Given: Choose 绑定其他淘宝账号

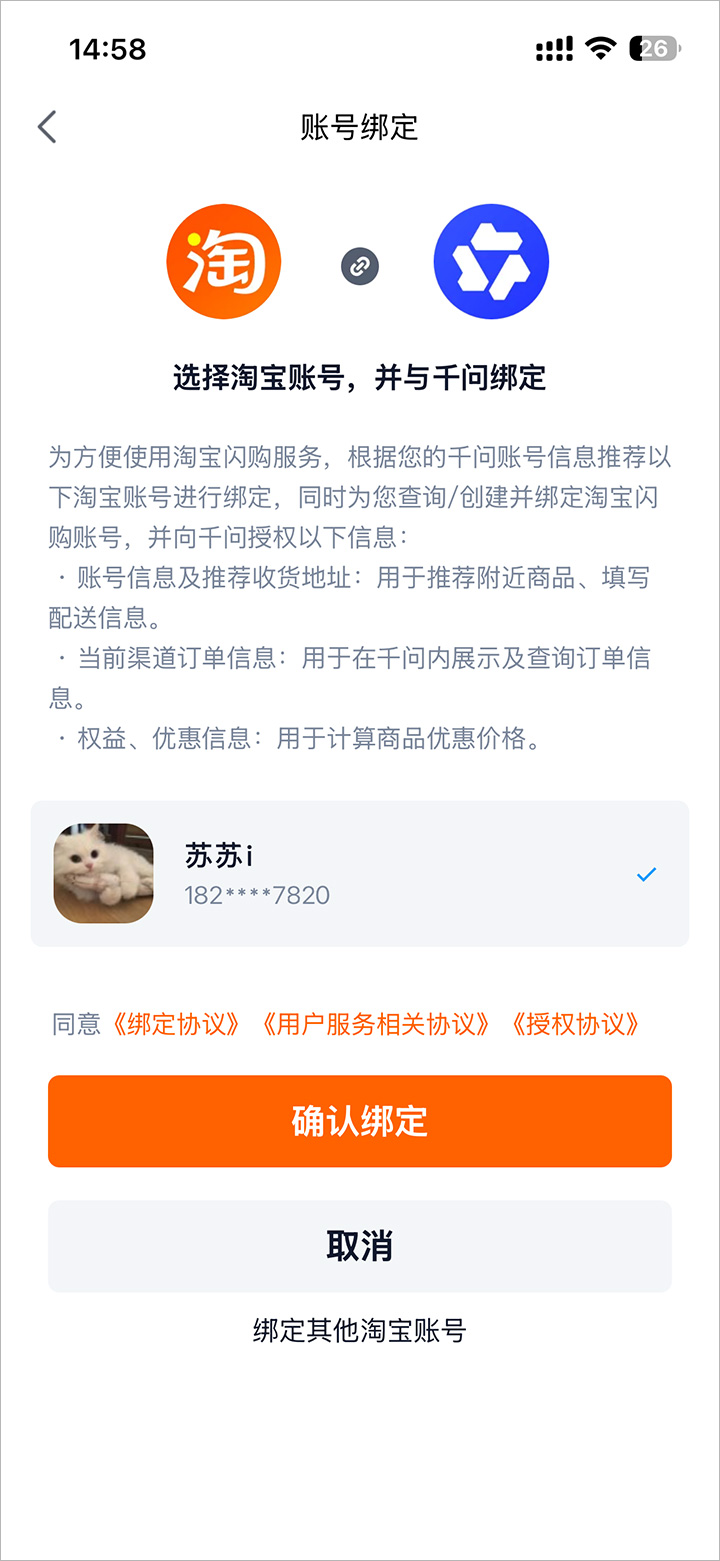Looking at the screenshot, I should [360, 1331].
